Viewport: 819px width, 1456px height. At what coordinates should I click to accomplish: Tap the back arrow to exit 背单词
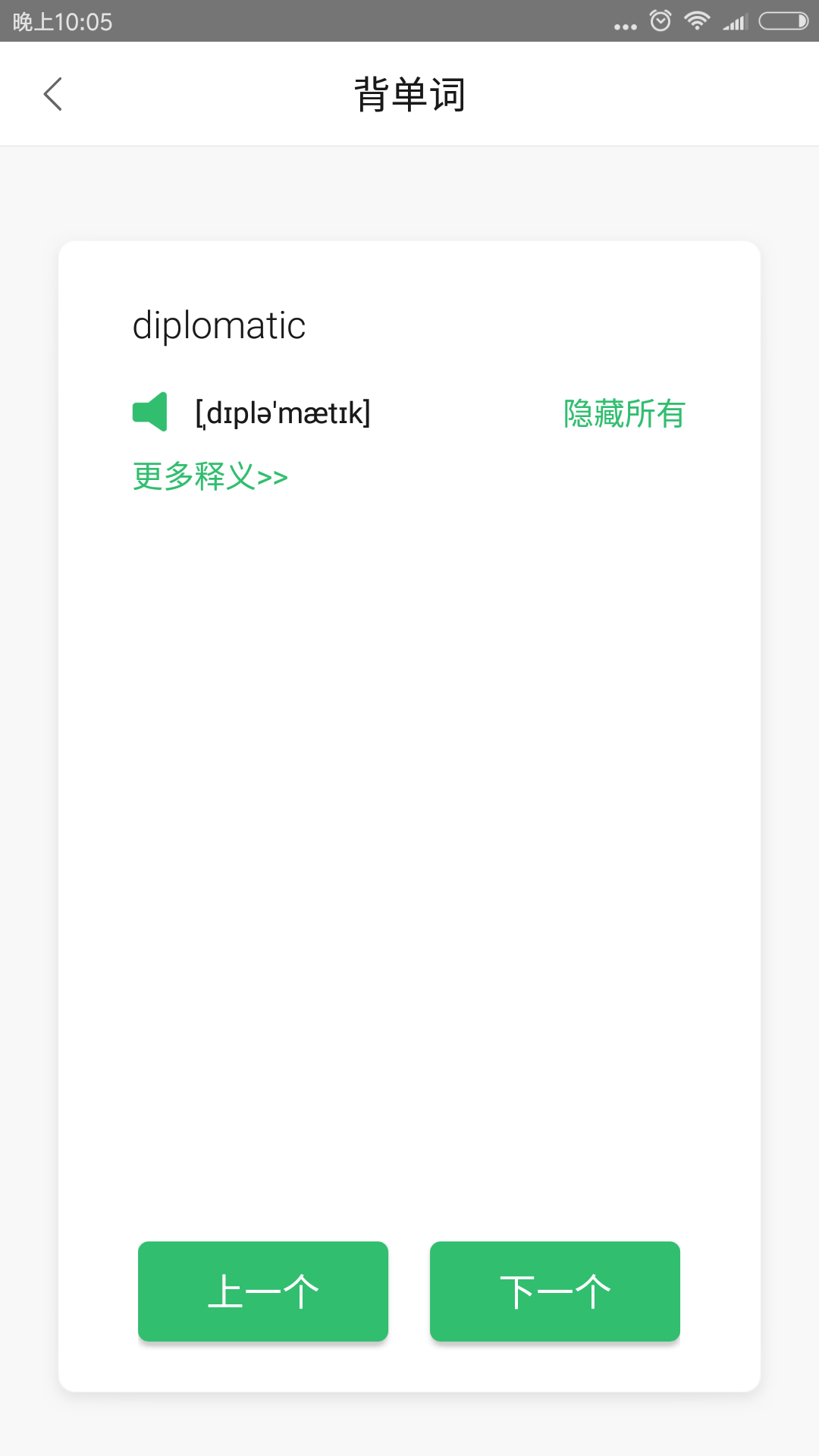click(x=51, y=93)
